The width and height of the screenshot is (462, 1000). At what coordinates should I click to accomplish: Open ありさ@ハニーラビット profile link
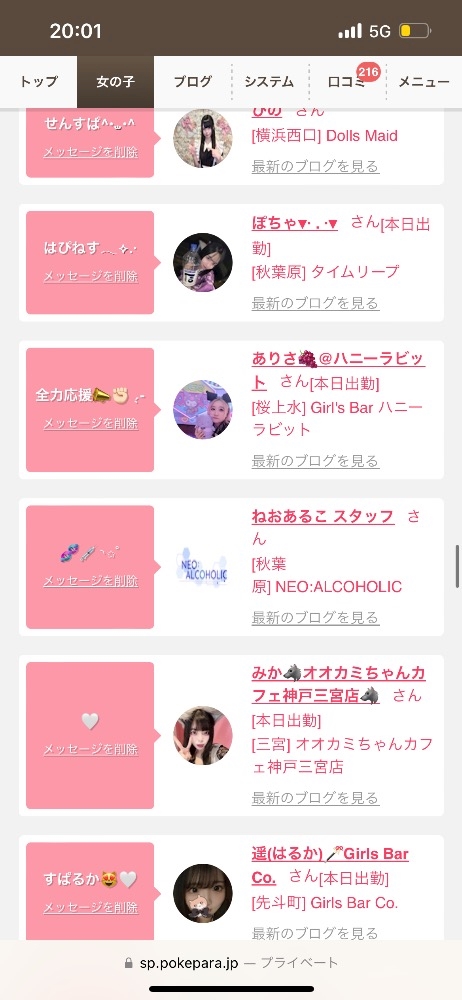click(x=338, y=371)
